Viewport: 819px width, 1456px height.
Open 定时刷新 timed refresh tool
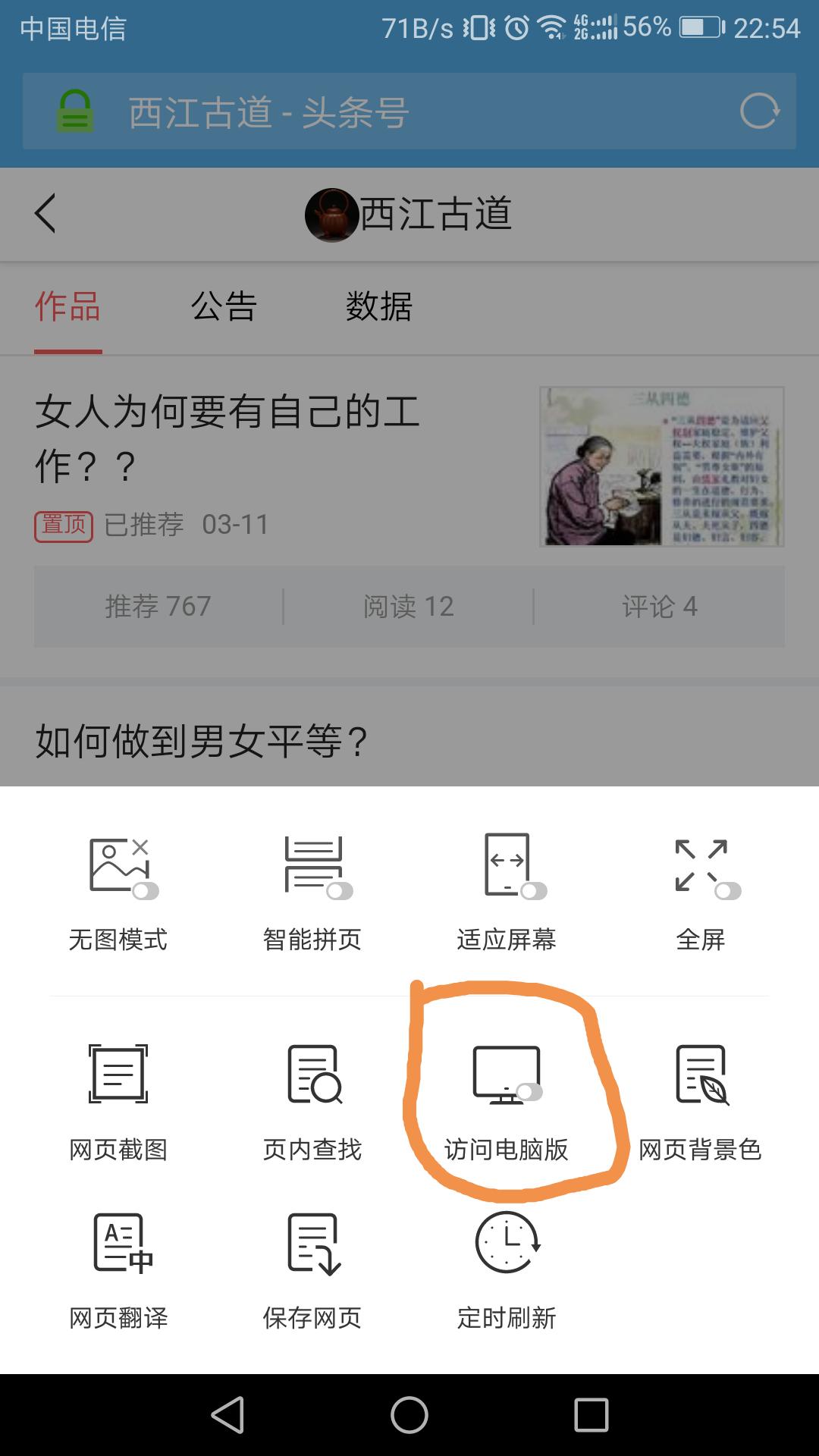(x=507, y=1244)
